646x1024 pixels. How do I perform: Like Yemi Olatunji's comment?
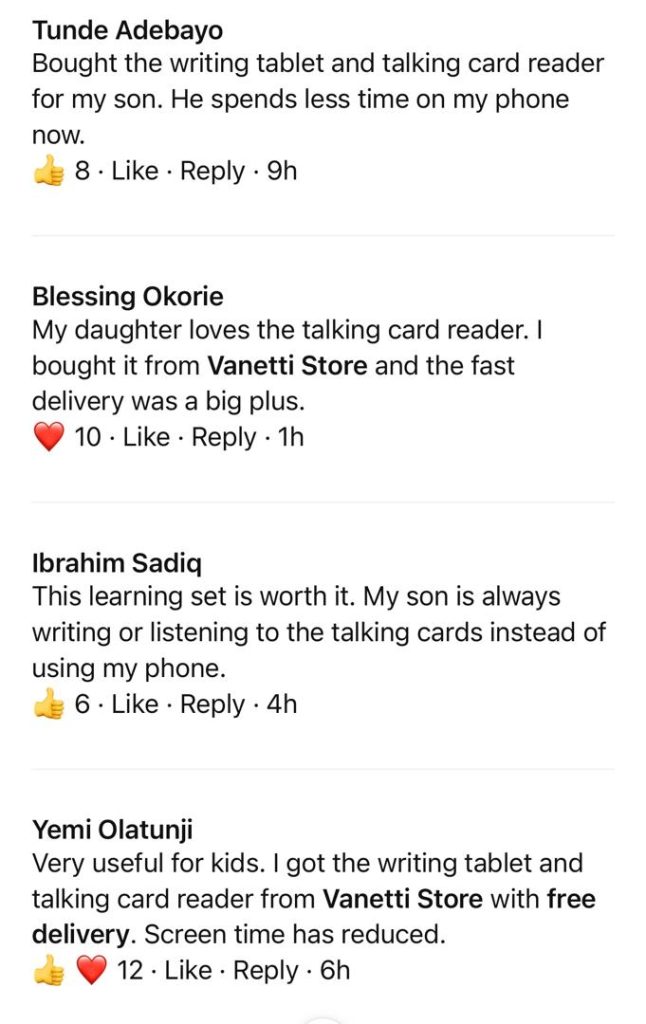point(188,971)
